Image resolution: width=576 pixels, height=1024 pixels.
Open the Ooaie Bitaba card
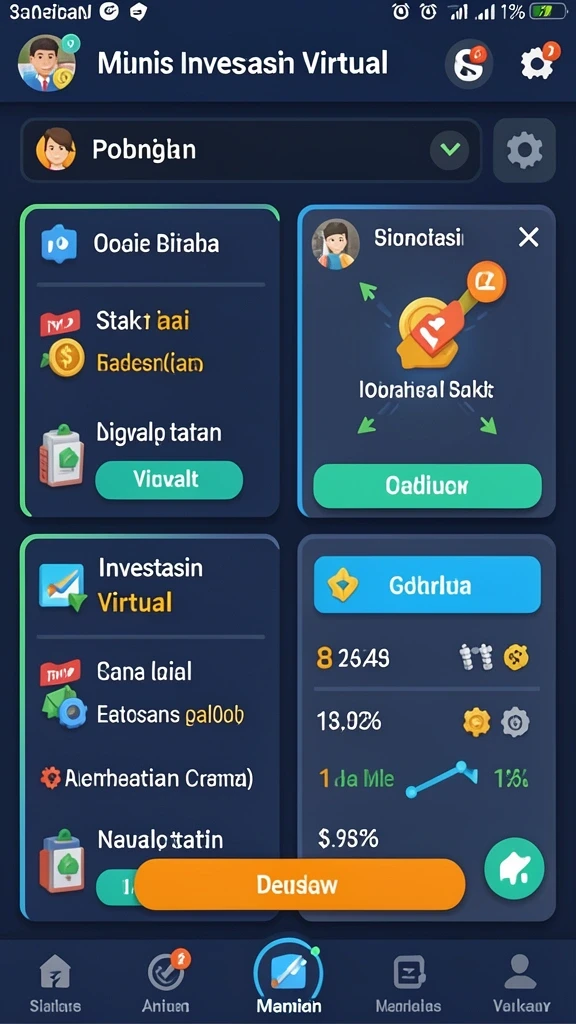point(150,360)
